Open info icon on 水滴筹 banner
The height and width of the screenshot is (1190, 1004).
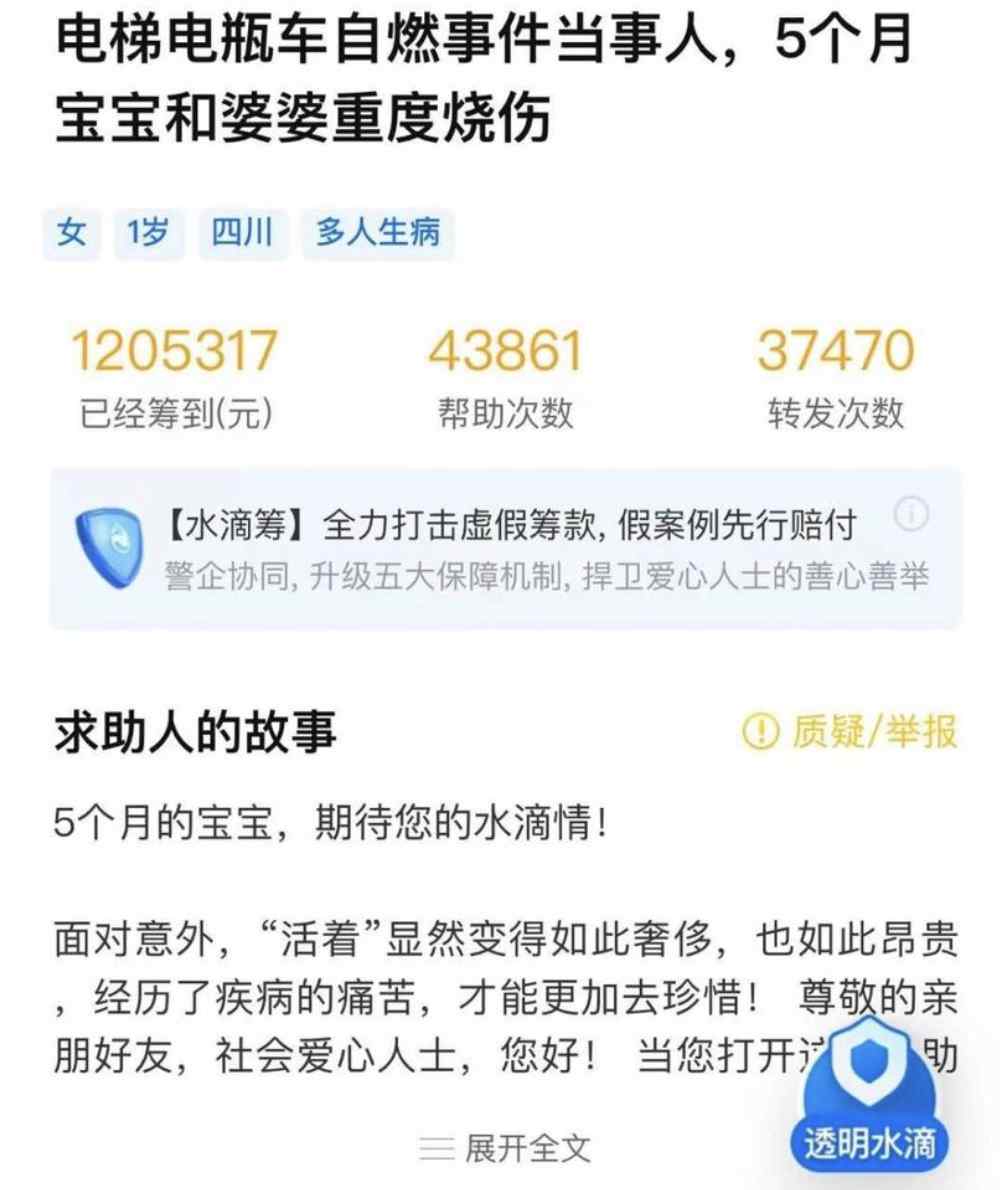[x=912, y=515]
